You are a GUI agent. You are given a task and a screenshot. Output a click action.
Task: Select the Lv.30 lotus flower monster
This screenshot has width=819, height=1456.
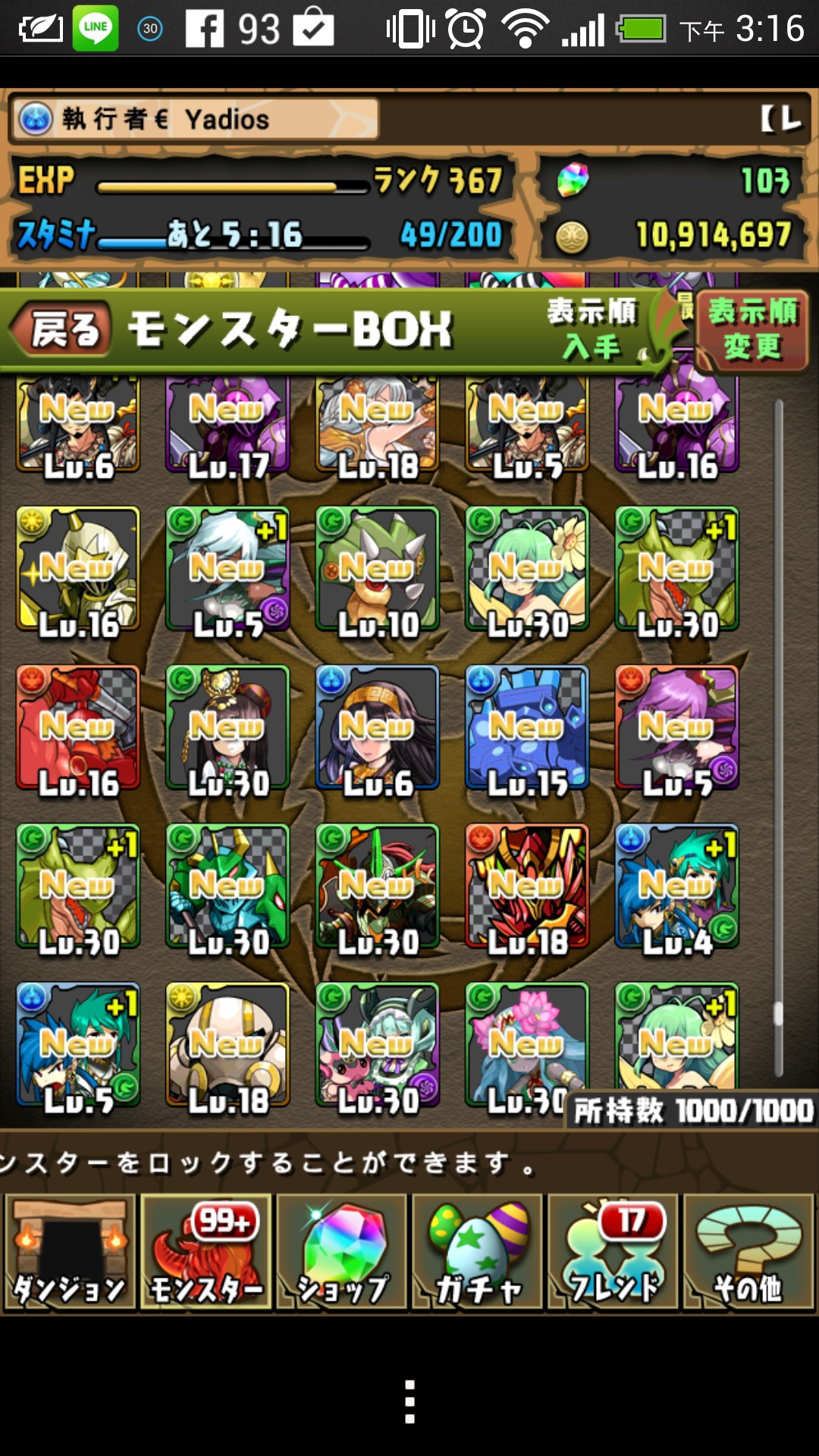point(527,1045)
